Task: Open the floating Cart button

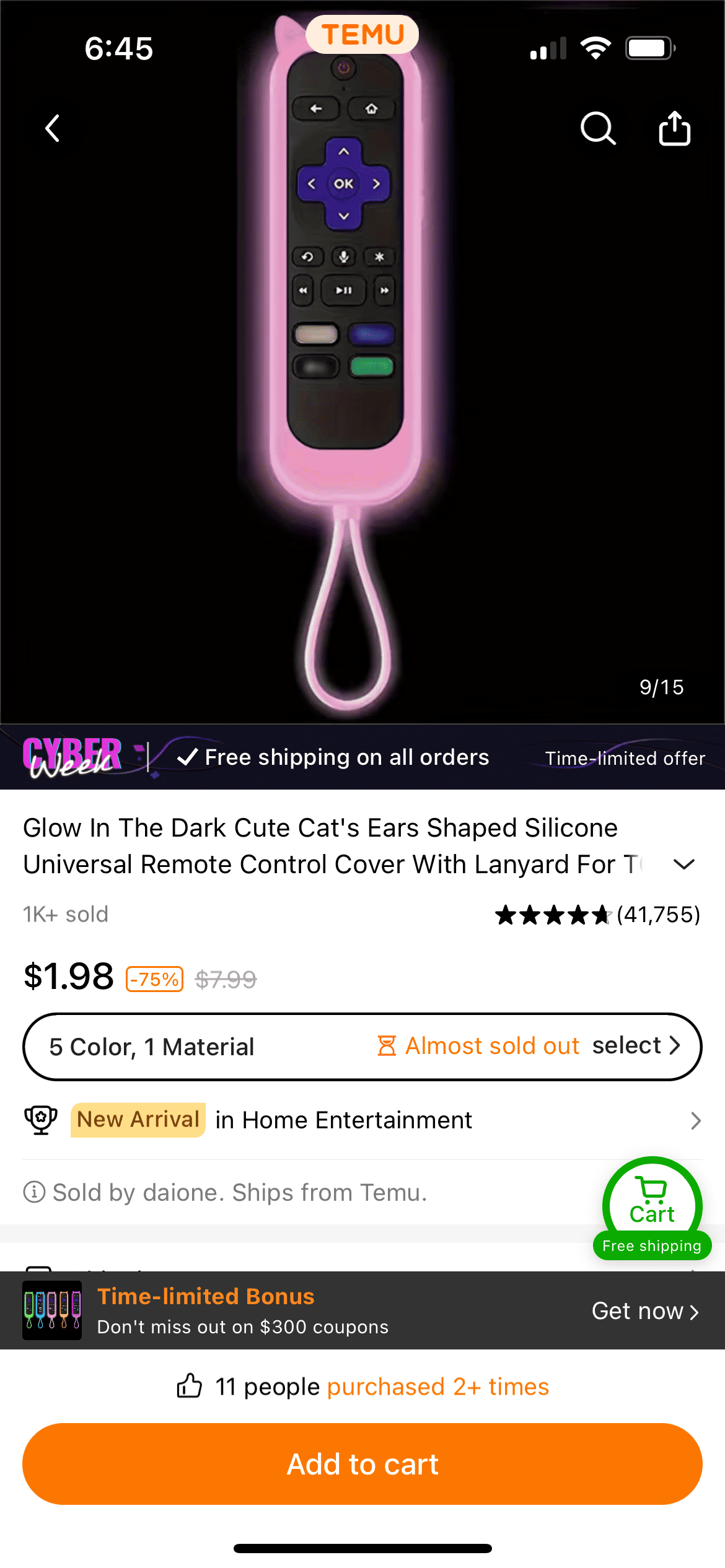Action: pyautogui.click(x=652, y=1203)
